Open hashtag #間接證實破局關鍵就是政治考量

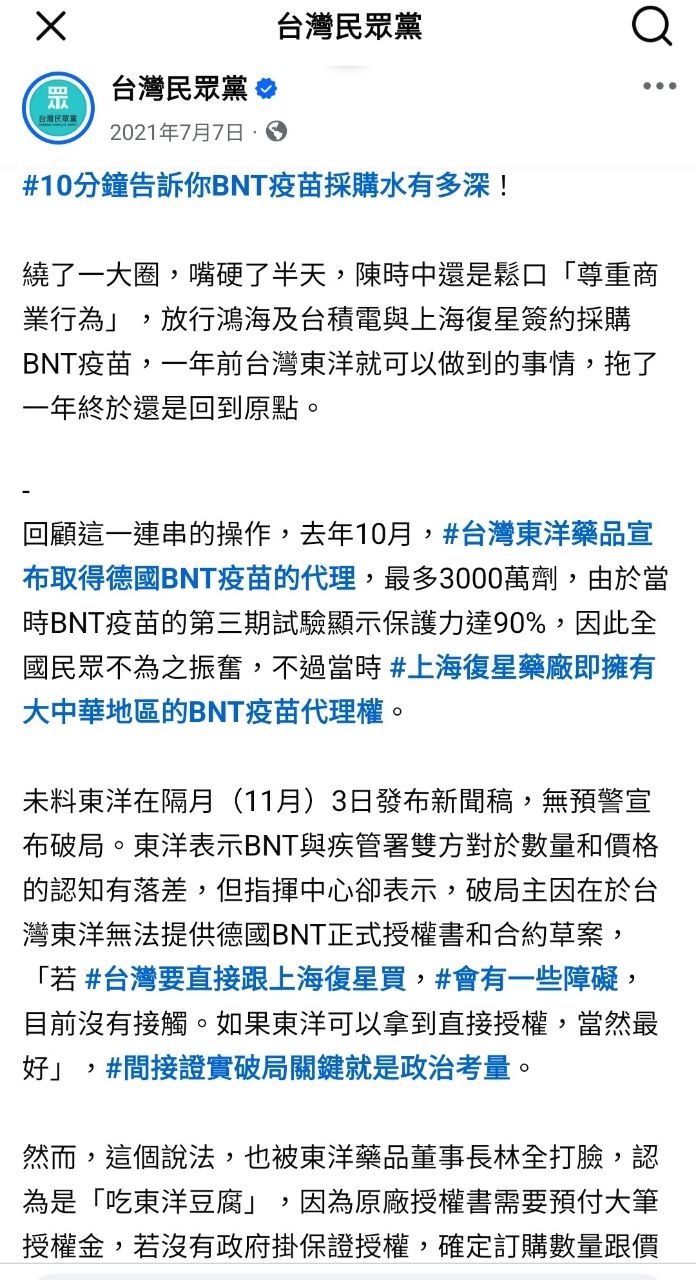tap(310, 1068)
